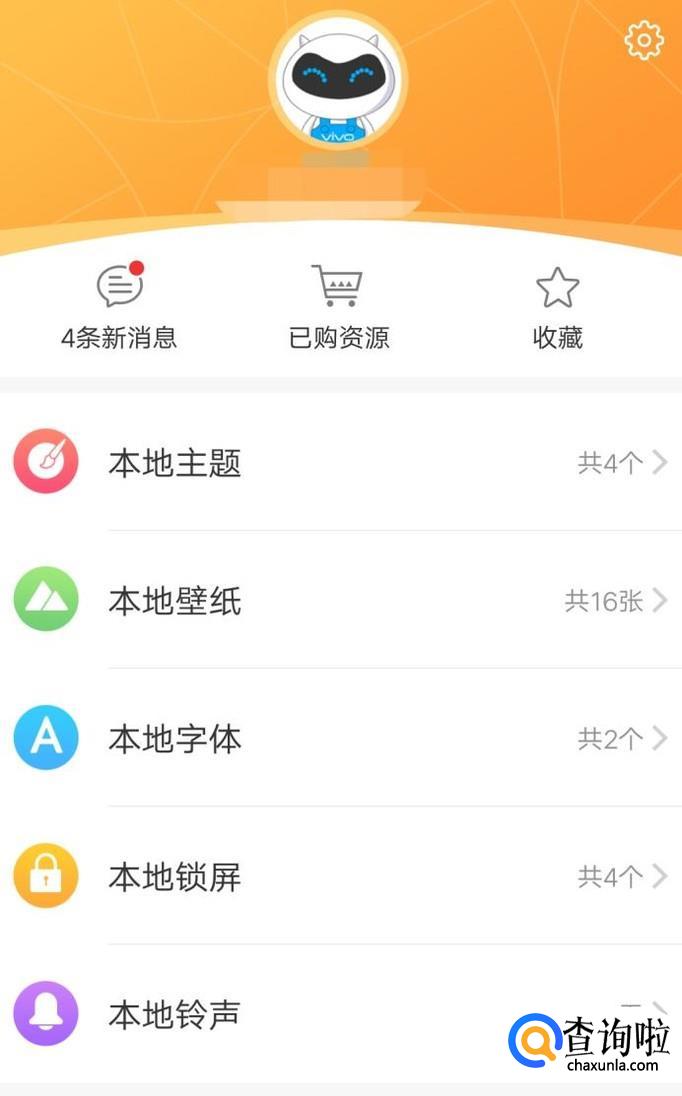View the 4条新消息 messages
Screen dimensions: 682x1096
[x=119, y=308]
